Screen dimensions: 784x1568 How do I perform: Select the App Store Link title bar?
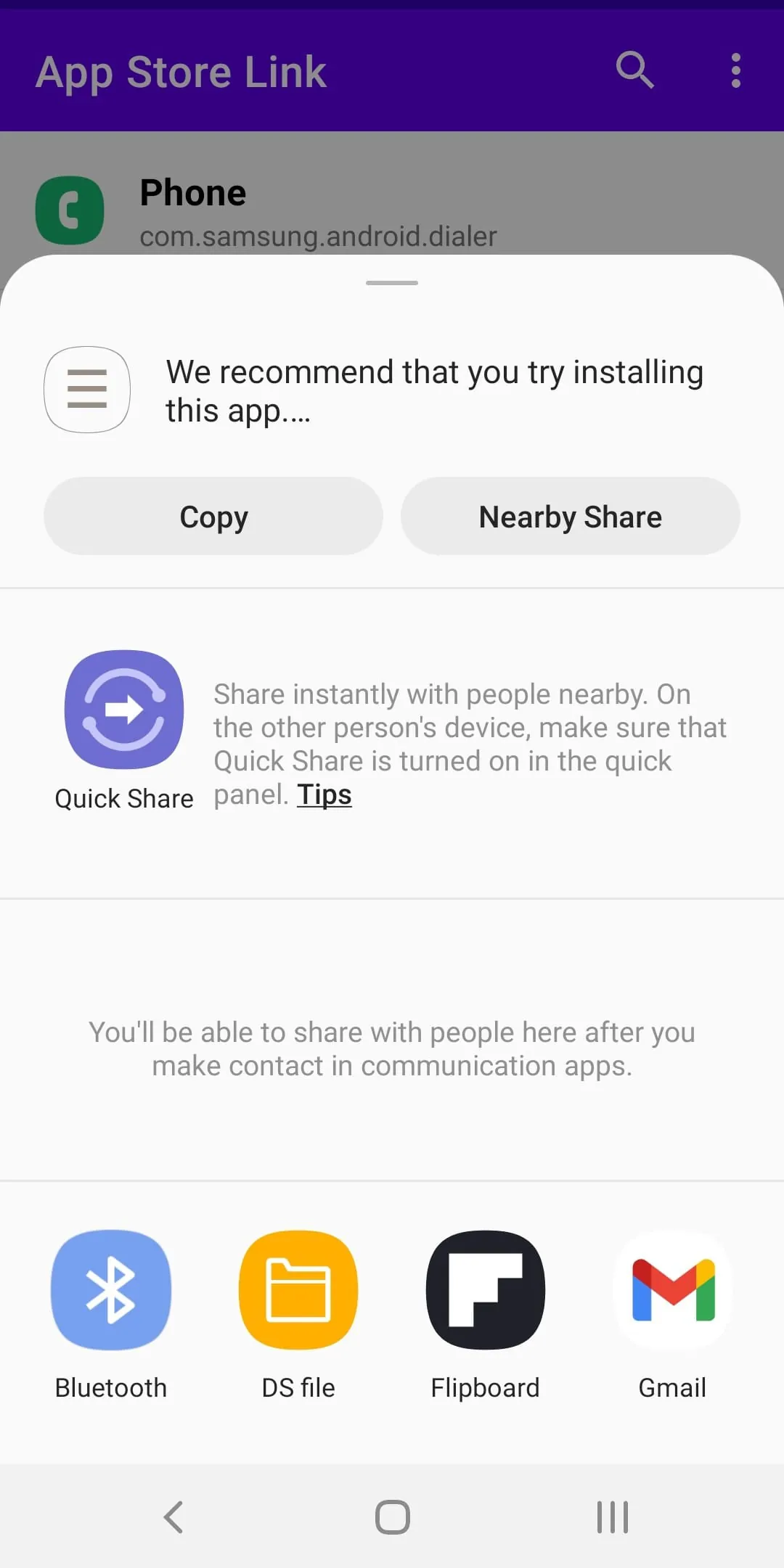tap(182, 70)
